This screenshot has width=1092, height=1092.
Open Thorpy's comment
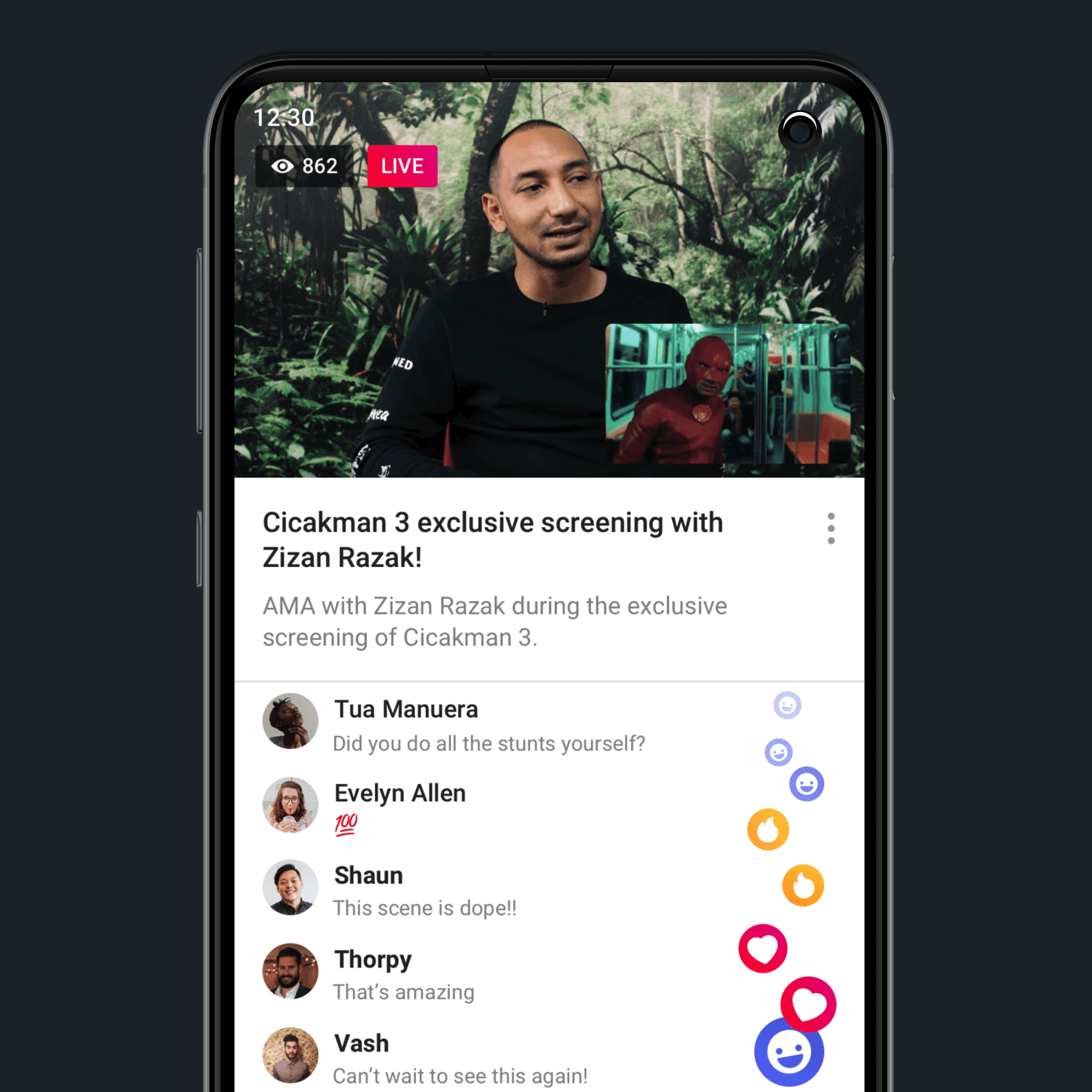click(x=404, y=975)
